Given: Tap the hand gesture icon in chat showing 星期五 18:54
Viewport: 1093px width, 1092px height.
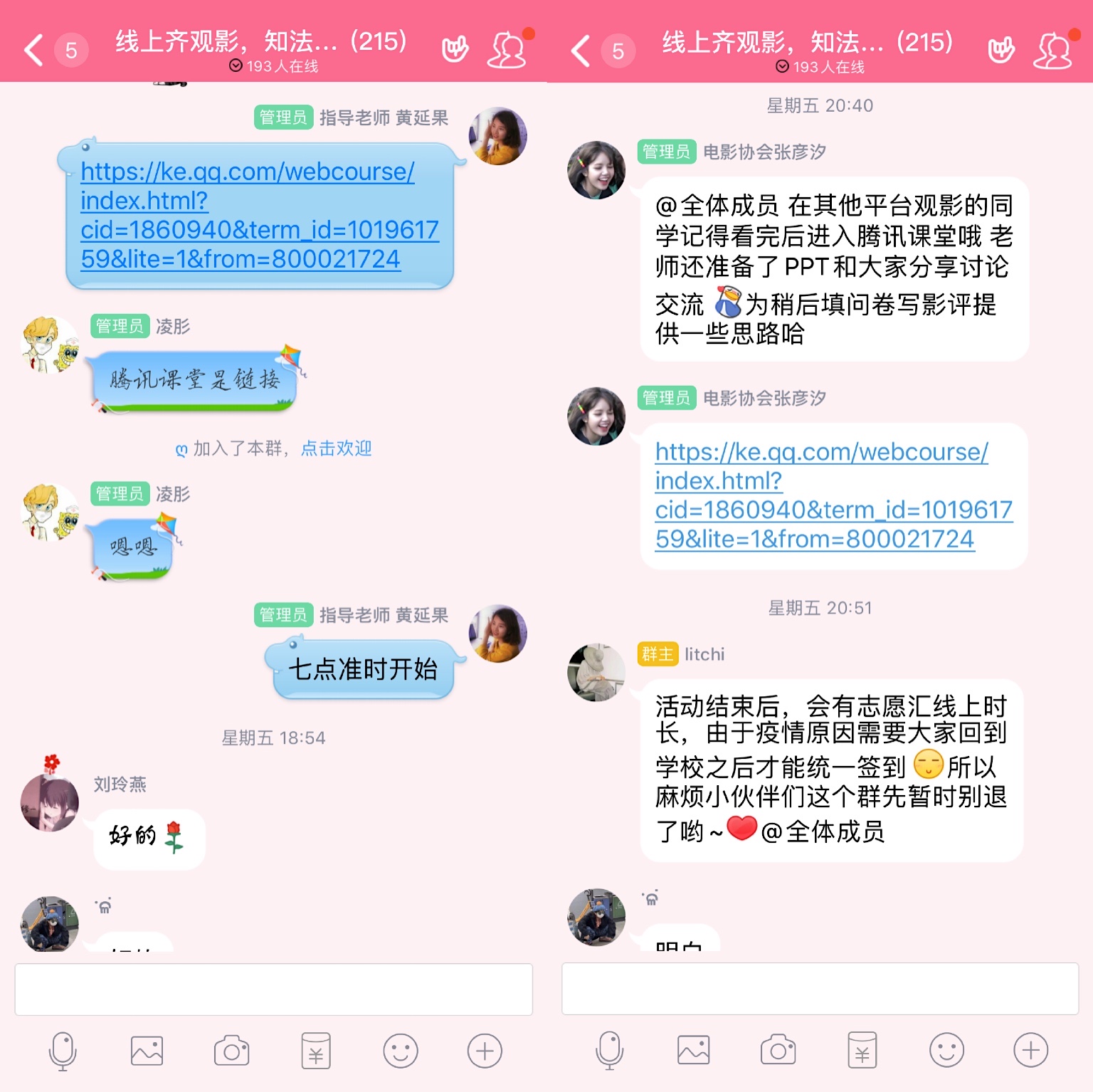Looking at the screenshot, I should [455, 50].
